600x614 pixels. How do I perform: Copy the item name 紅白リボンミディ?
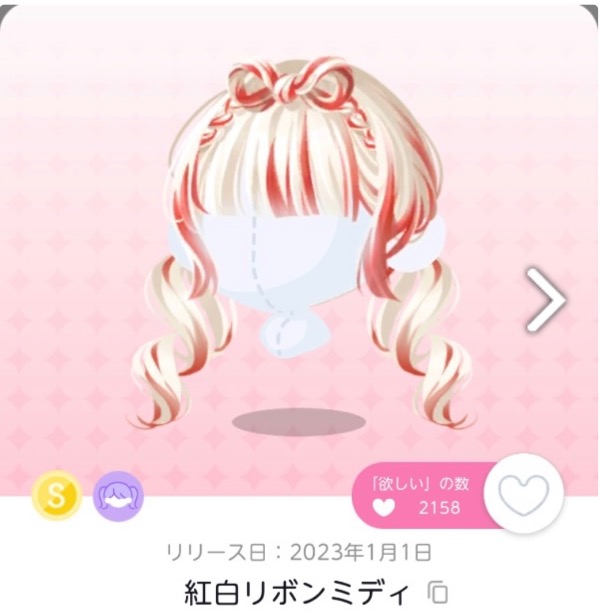pyautogui.click(x=437, y=591)
